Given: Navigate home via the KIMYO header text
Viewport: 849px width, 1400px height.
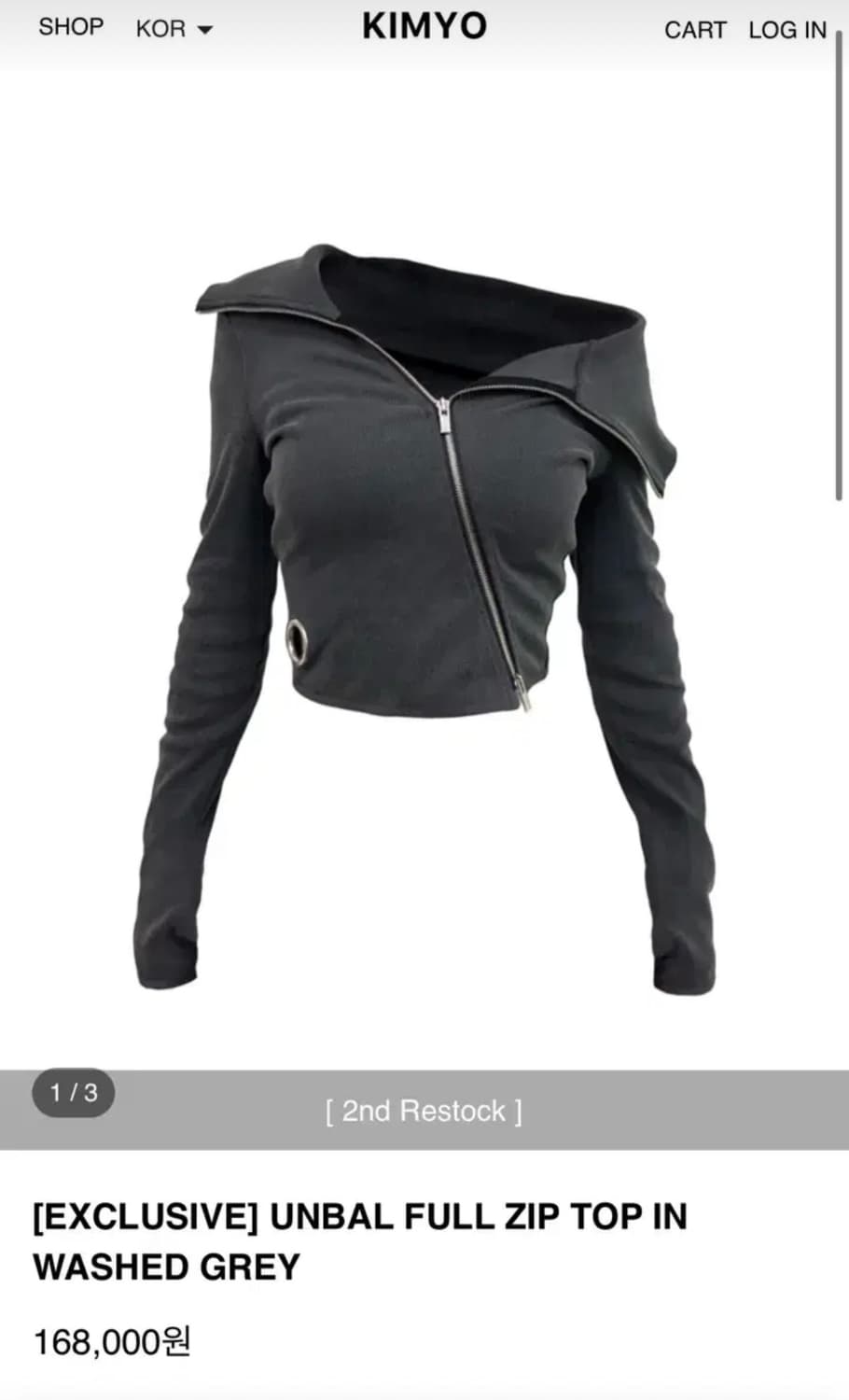Looking at the screenshot, I should 423,25.
